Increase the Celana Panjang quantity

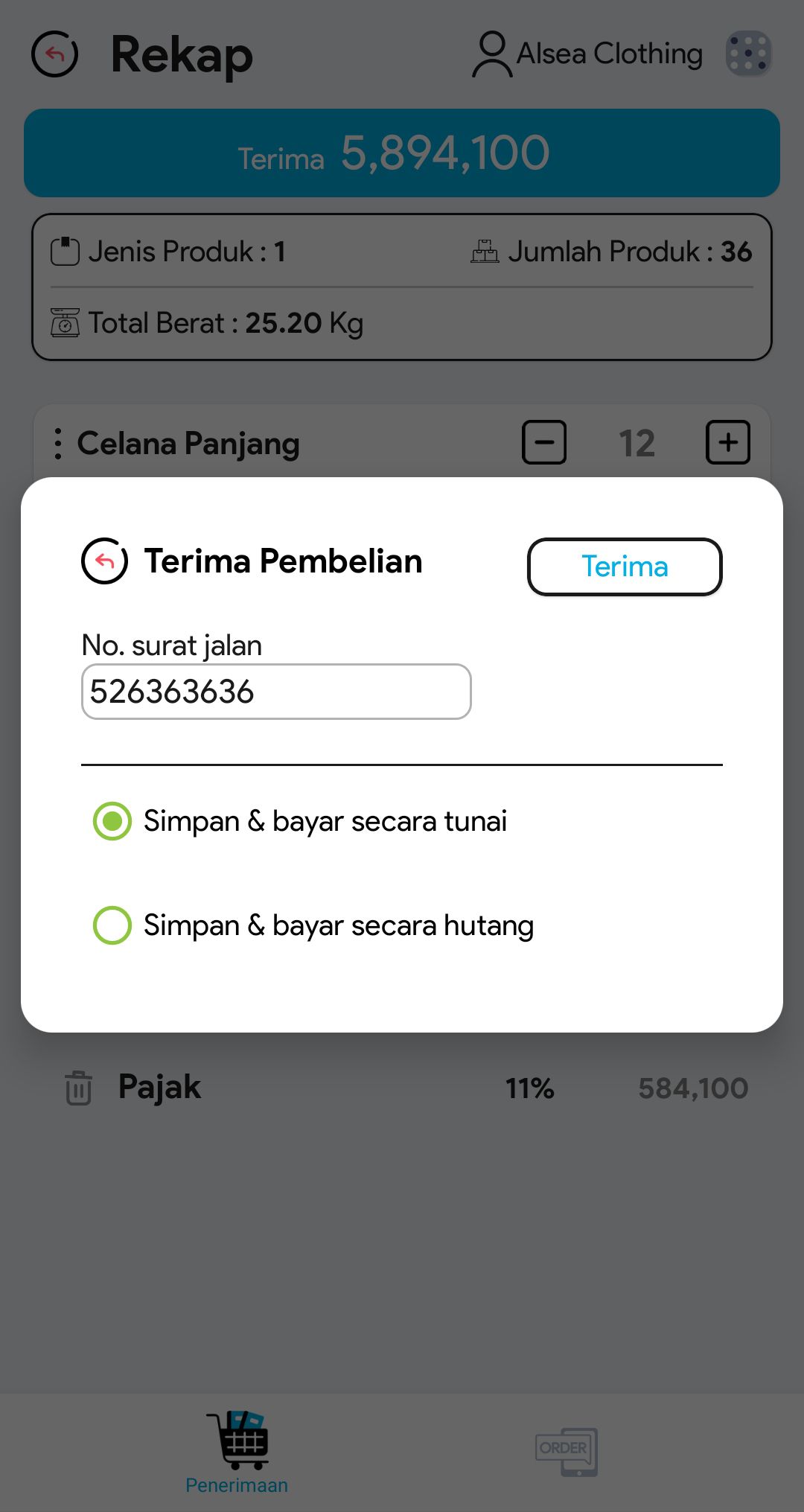[727, 442]
